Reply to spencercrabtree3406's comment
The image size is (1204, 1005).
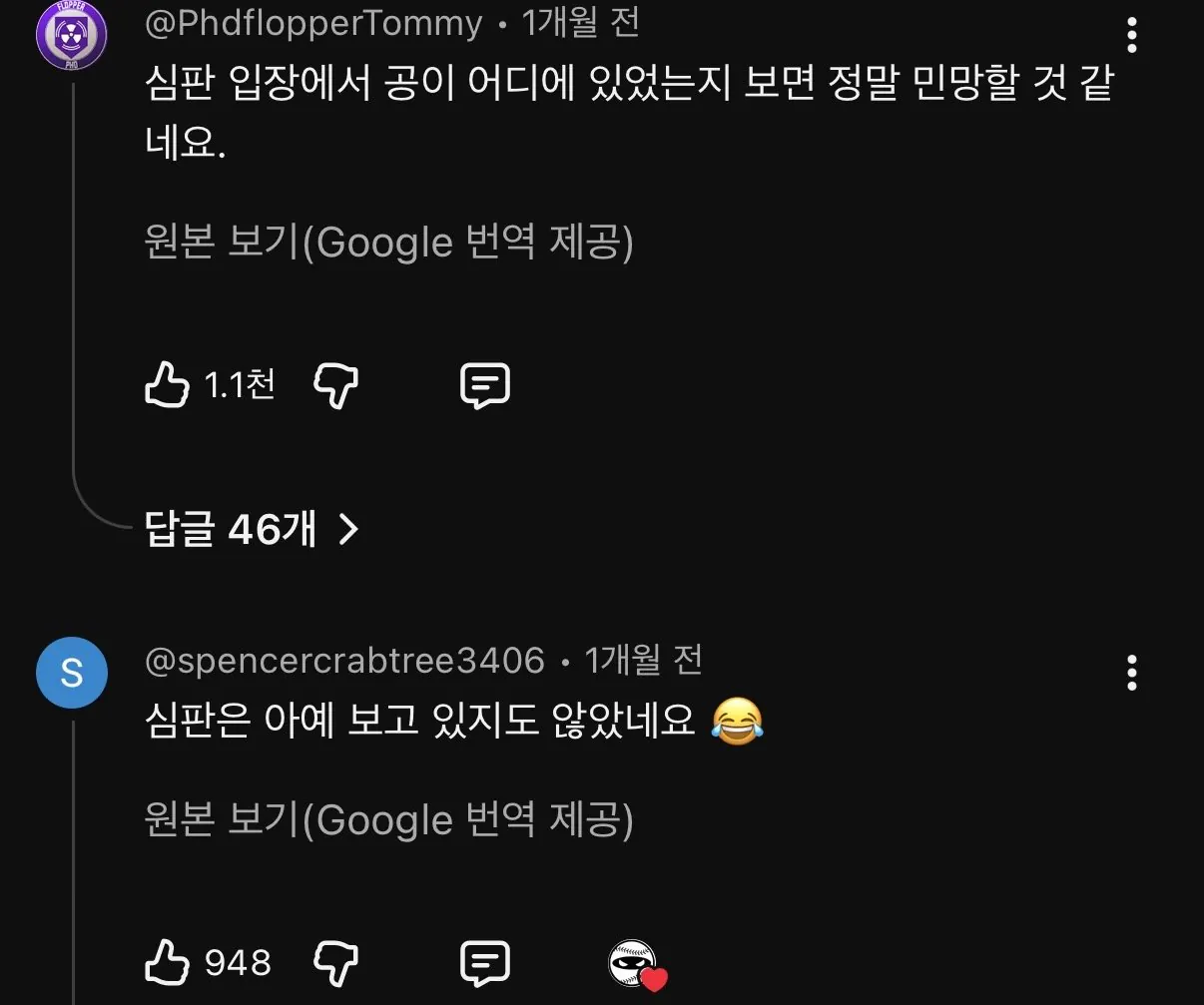485,963
